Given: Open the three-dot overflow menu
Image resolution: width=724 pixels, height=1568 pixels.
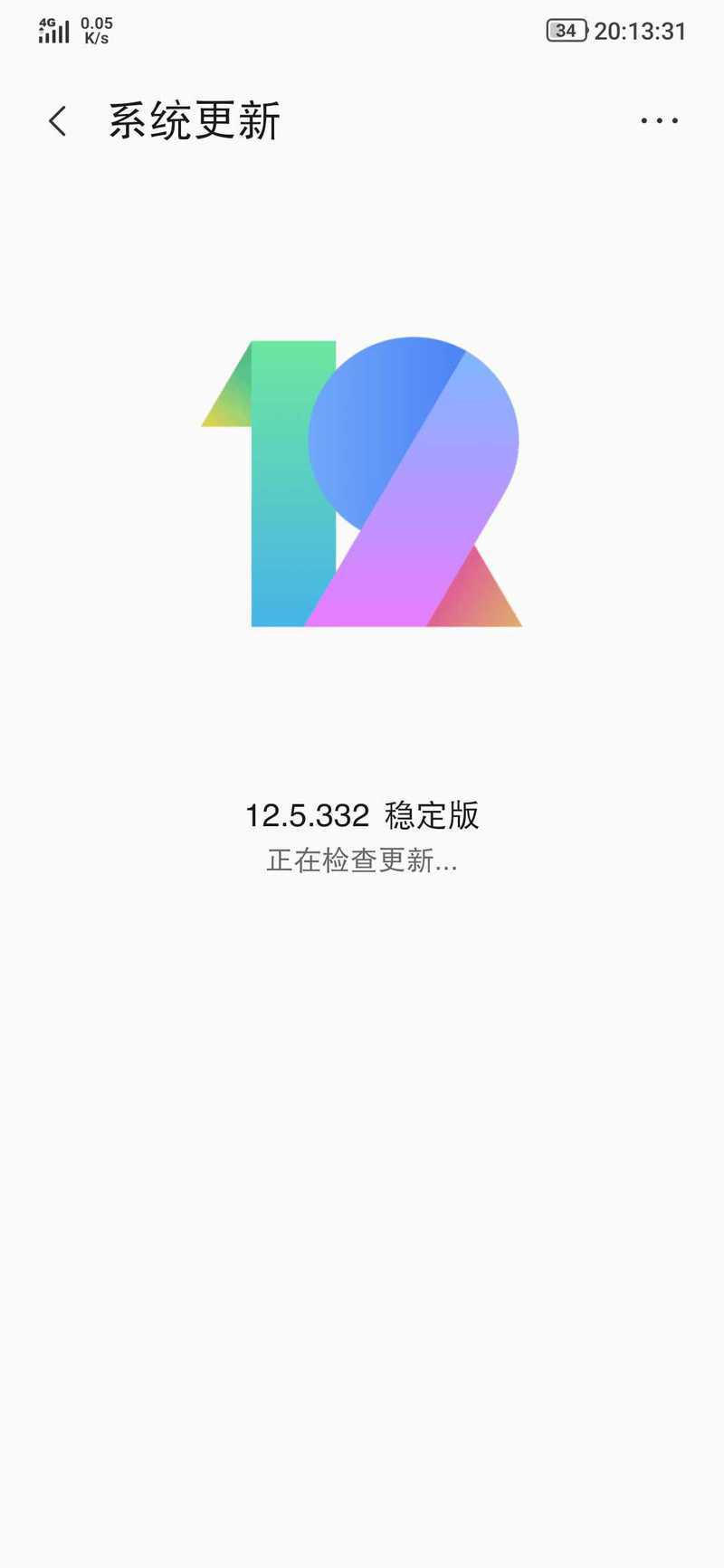Looking at the screenshot, I should coord(659,120).
